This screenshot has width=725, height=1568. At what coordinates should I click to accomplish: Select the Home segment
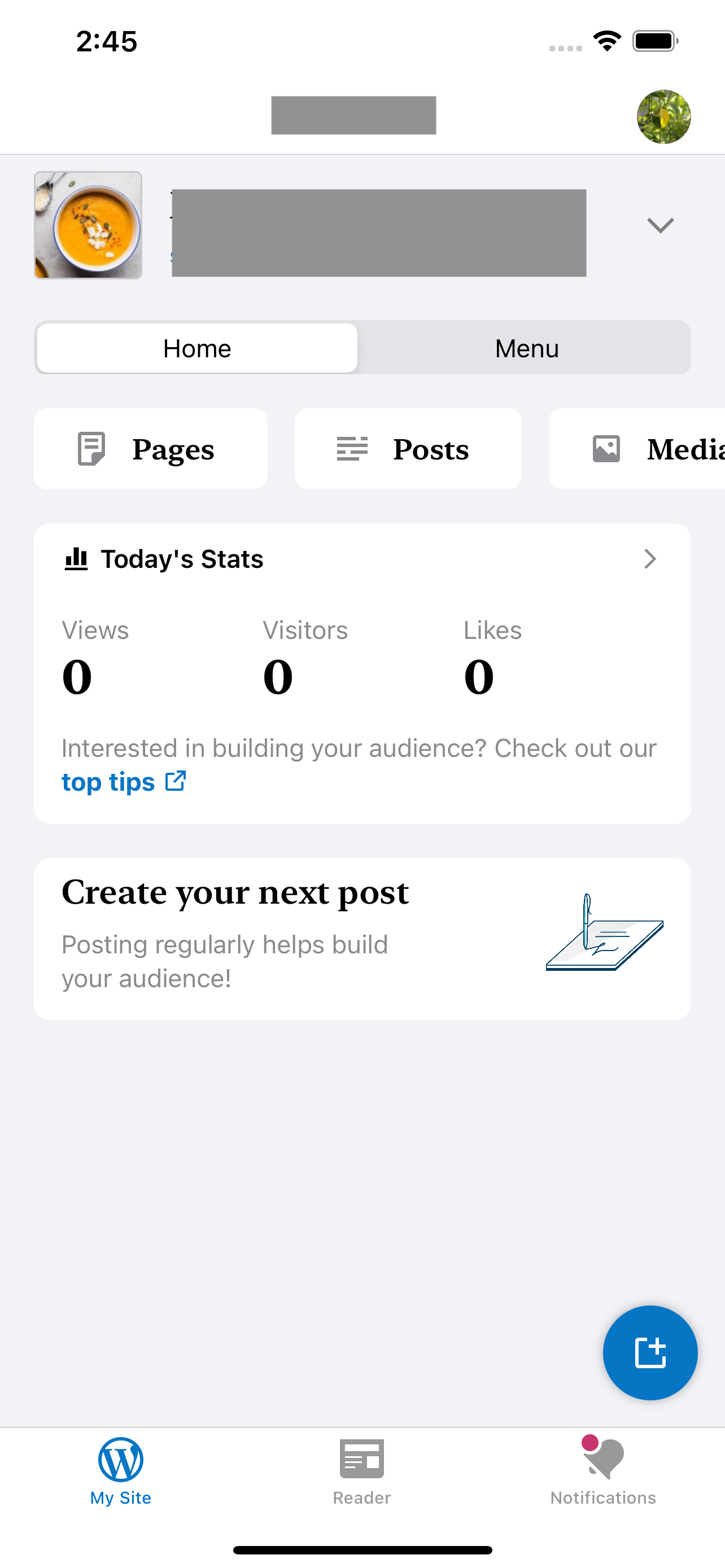tap(197, 348)
